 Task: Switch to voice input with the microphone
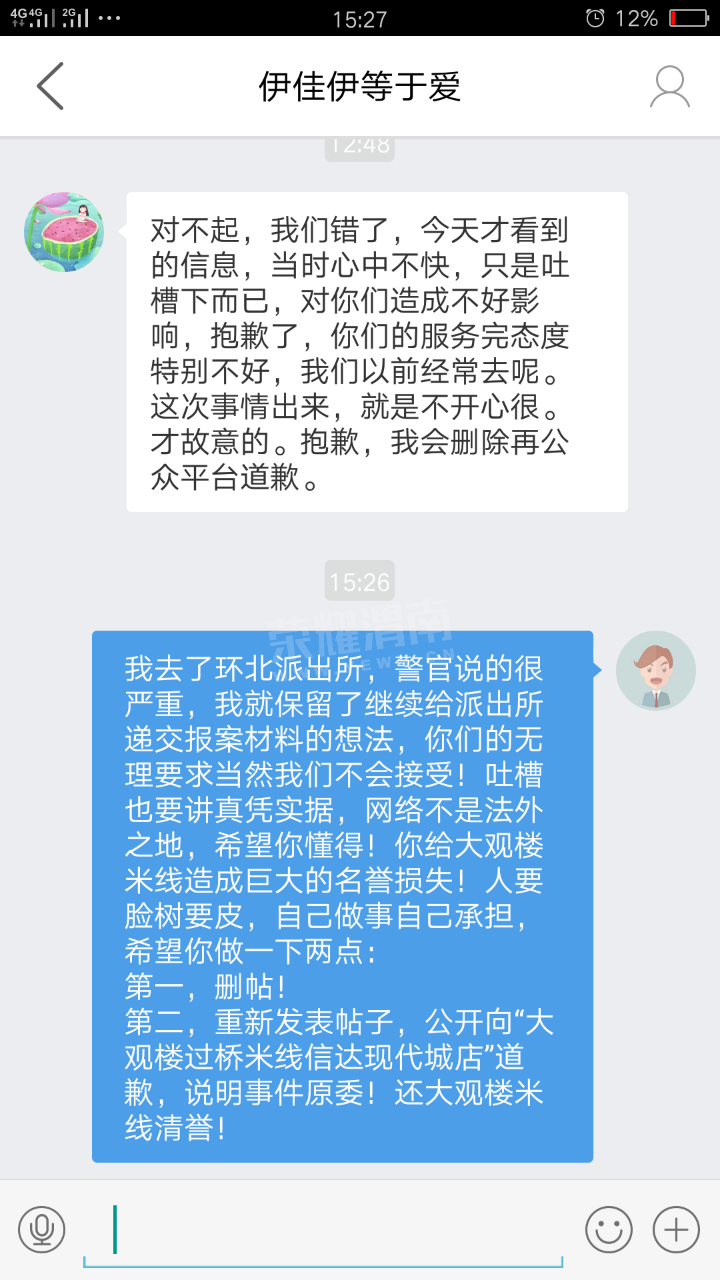point(41,1229)
